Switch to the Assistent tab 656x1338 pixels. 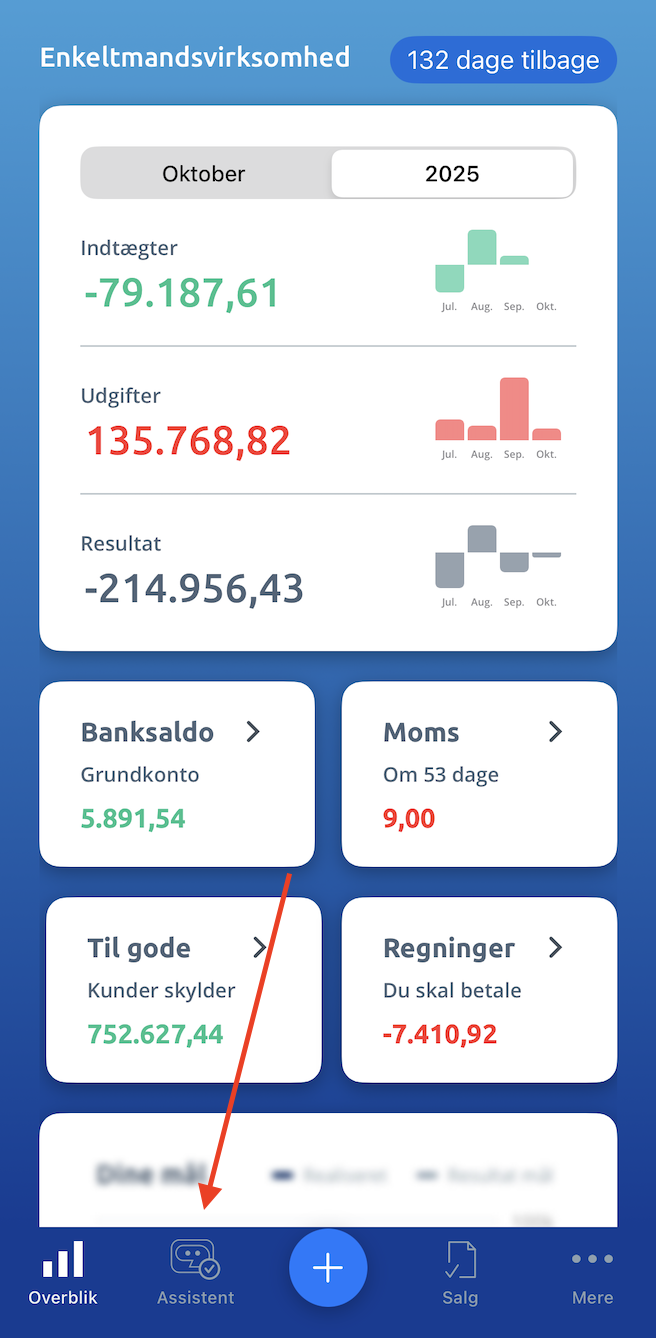195,1273
